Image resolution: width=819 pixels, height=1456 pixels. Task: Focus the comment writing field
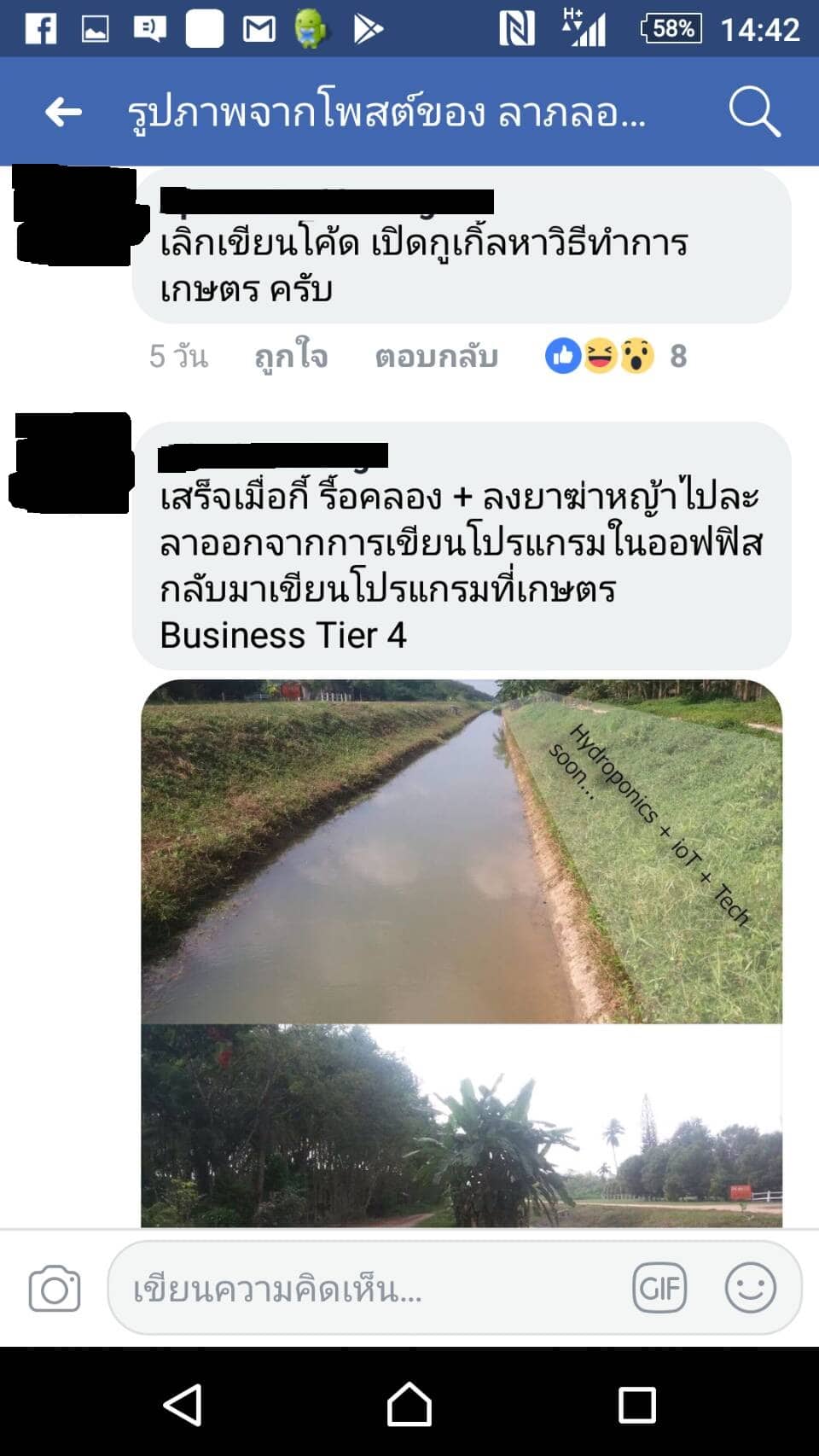pos(367,1288)
